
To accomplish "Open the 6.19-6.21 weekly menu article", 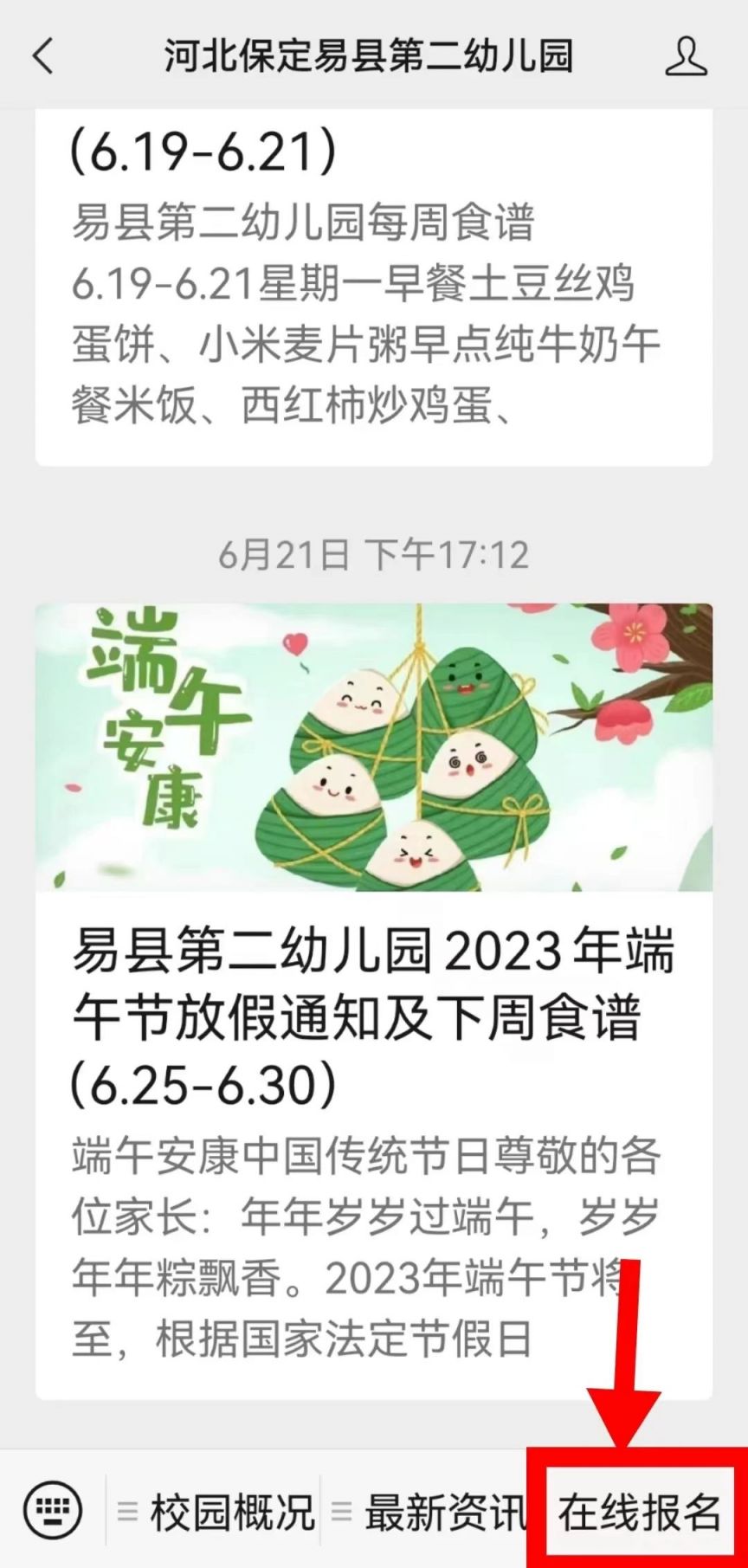I will [x=374, y=287].
